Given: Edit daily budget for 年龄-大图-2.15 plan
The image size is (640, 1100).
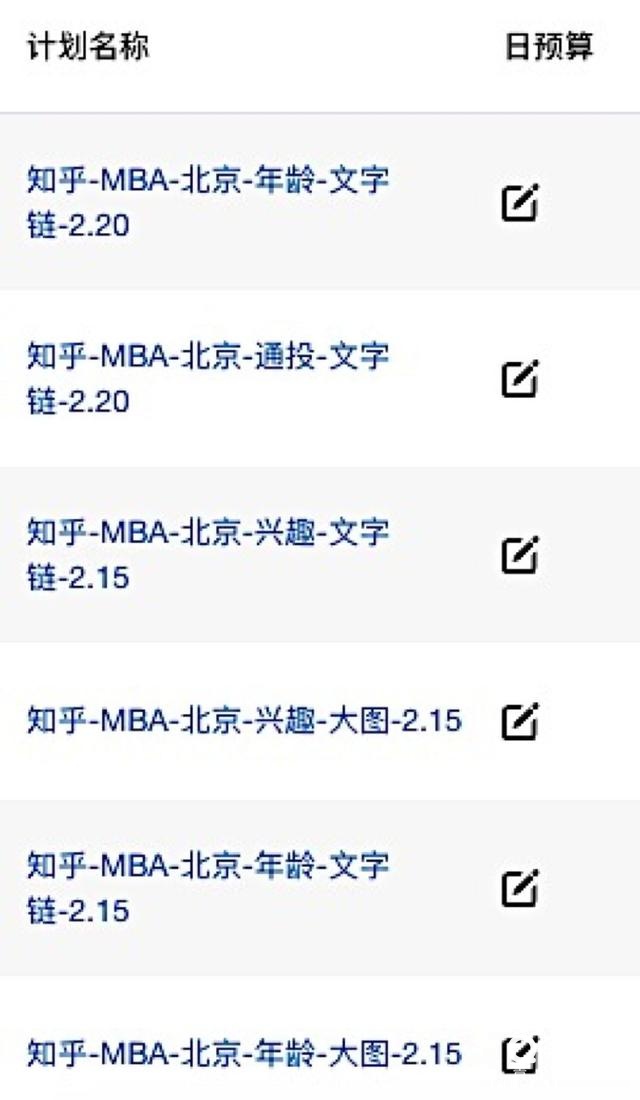Looking at the screenshot, I should pos(519,1053).
